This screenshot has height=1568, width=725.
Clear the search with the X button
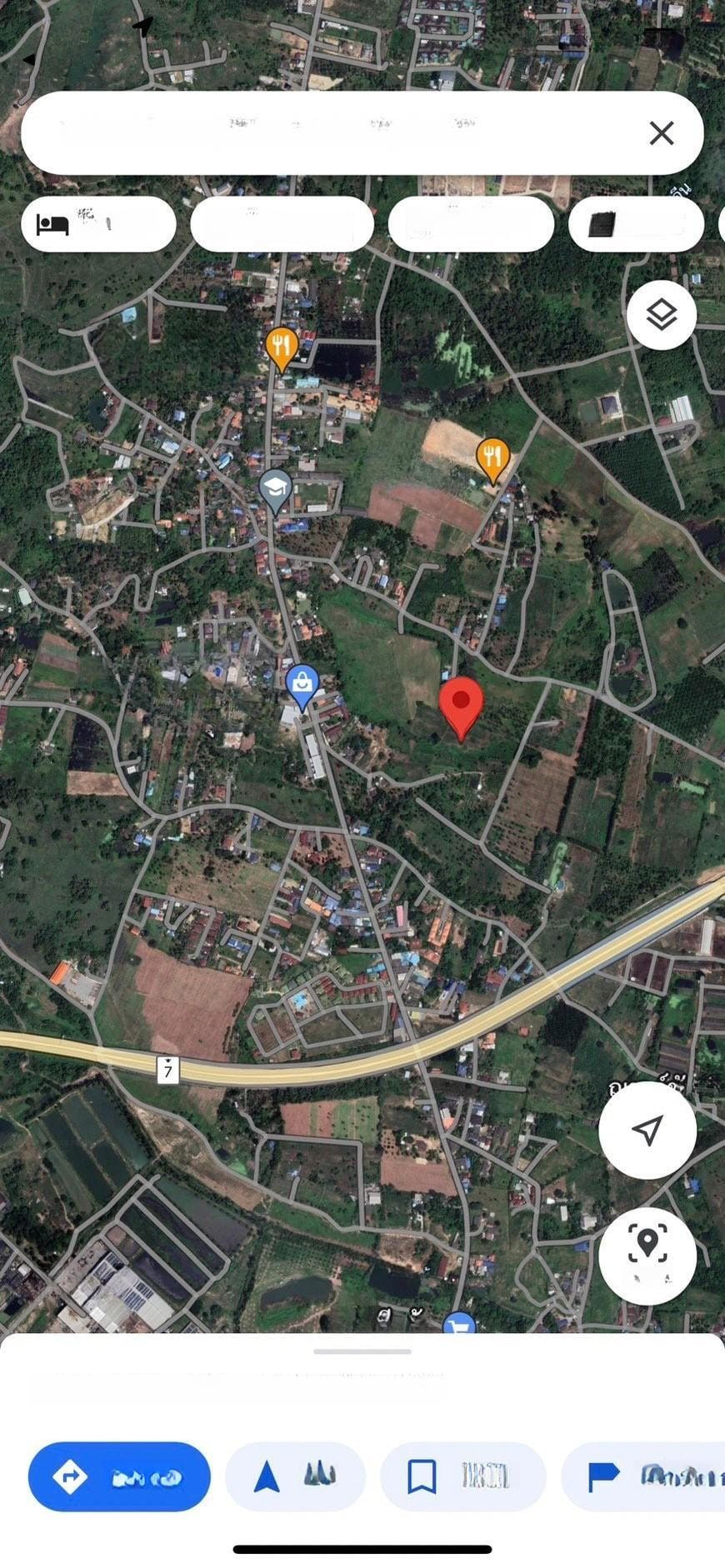click(662, 133)
